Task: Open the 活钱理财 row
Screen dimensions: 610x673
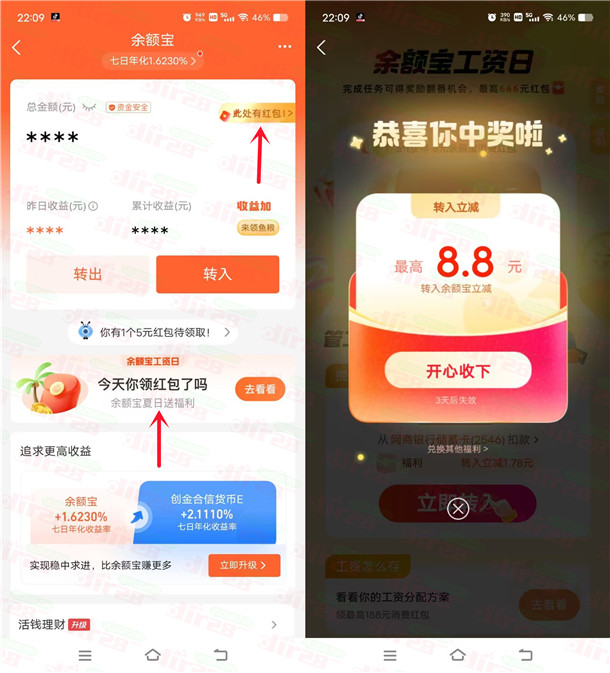Action: point(152,625)
